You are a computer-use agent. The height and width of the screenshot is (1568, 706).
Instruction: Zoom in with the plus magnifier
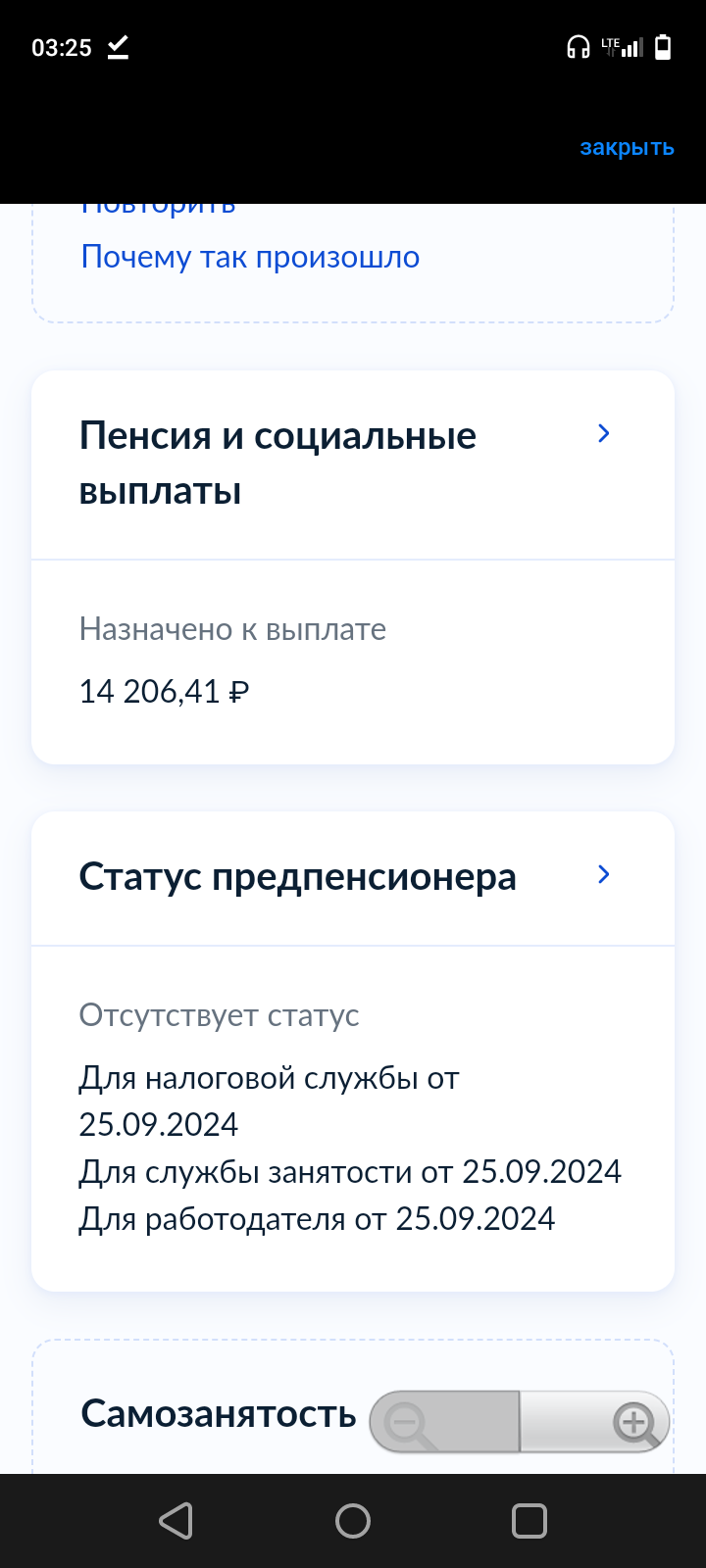[x=633, y=1422]
